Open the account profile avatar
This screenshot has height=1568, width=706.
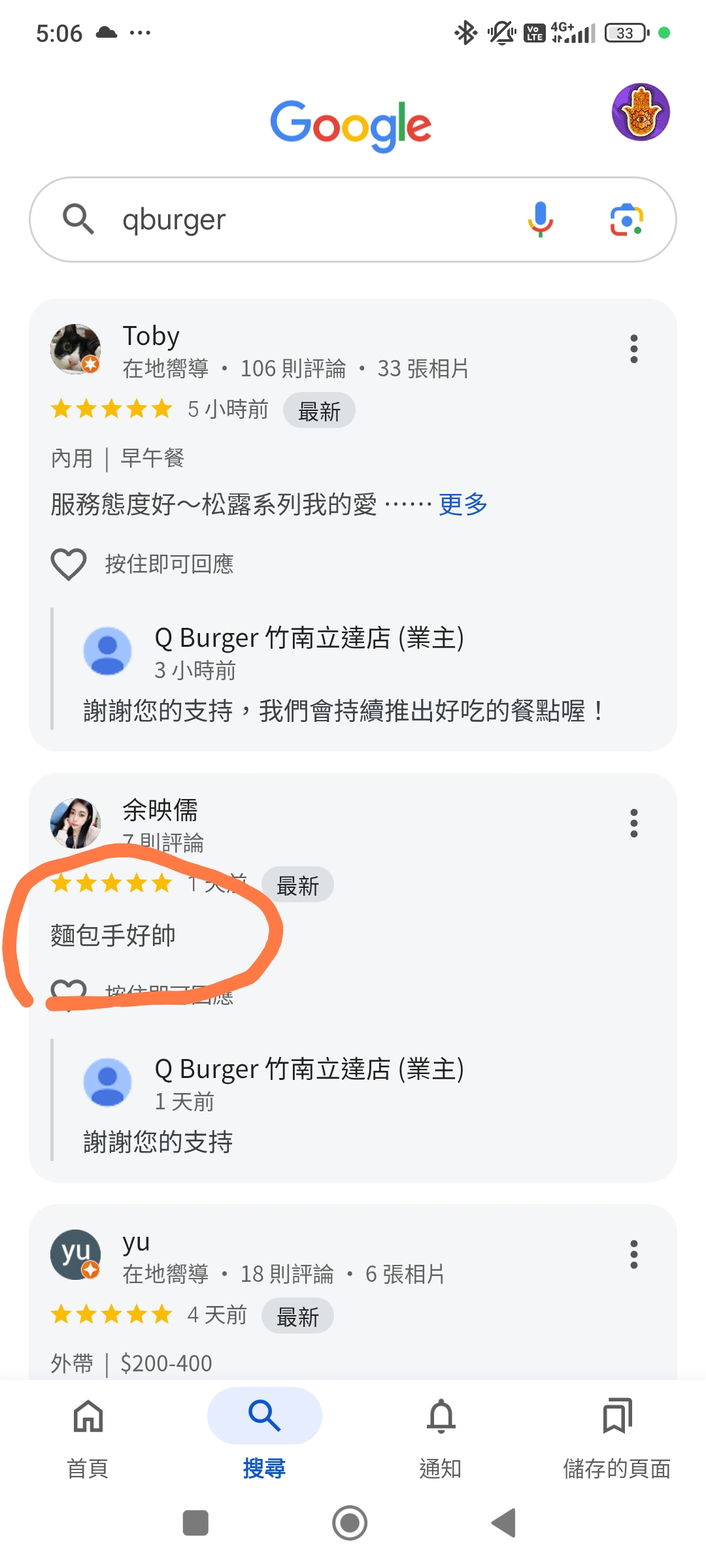coord(641,112)
